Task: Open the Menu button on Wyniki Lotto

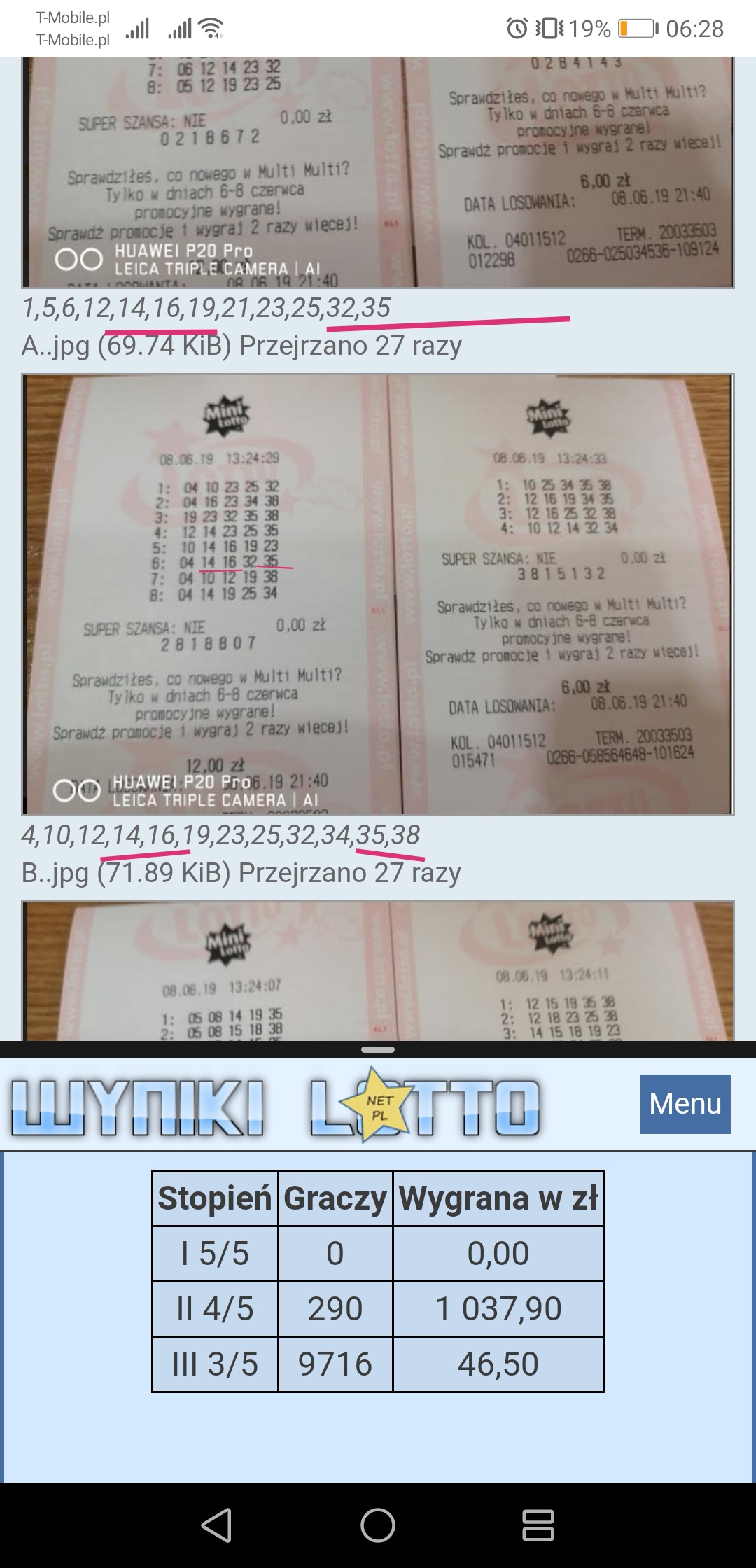Action: (685, 1104)
